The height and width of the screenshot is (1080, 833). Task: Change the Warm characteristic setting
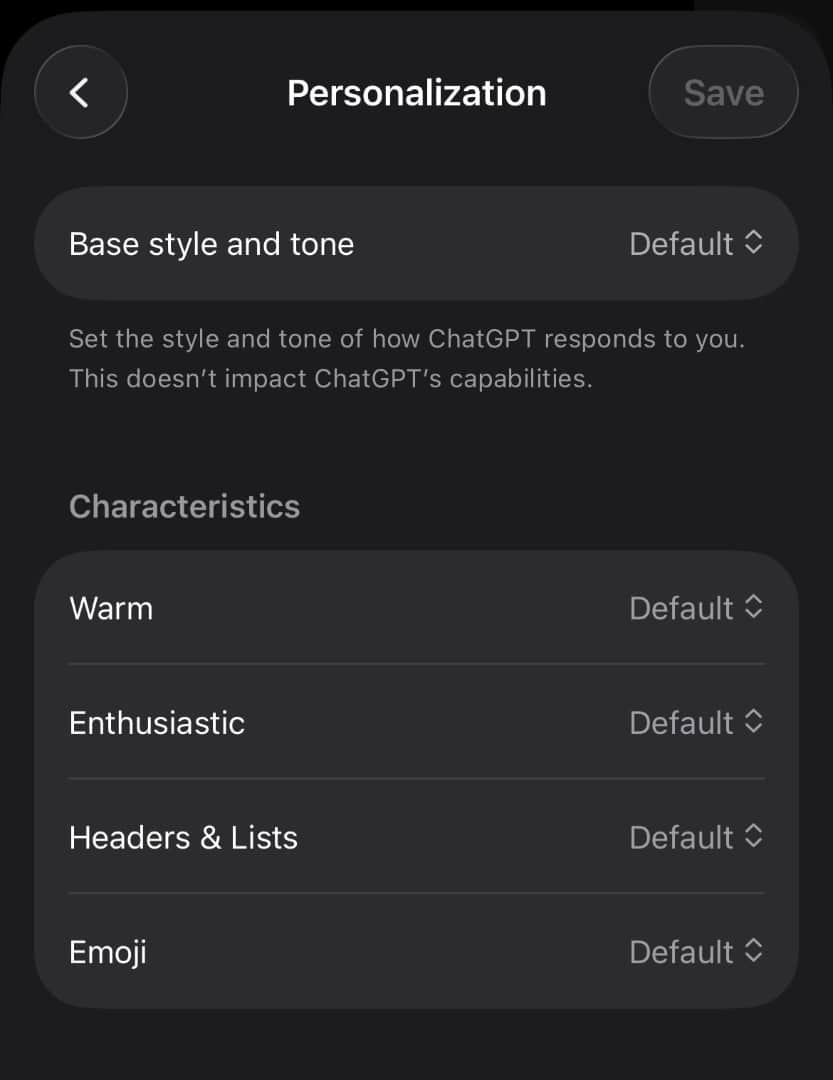click(696, 608)
